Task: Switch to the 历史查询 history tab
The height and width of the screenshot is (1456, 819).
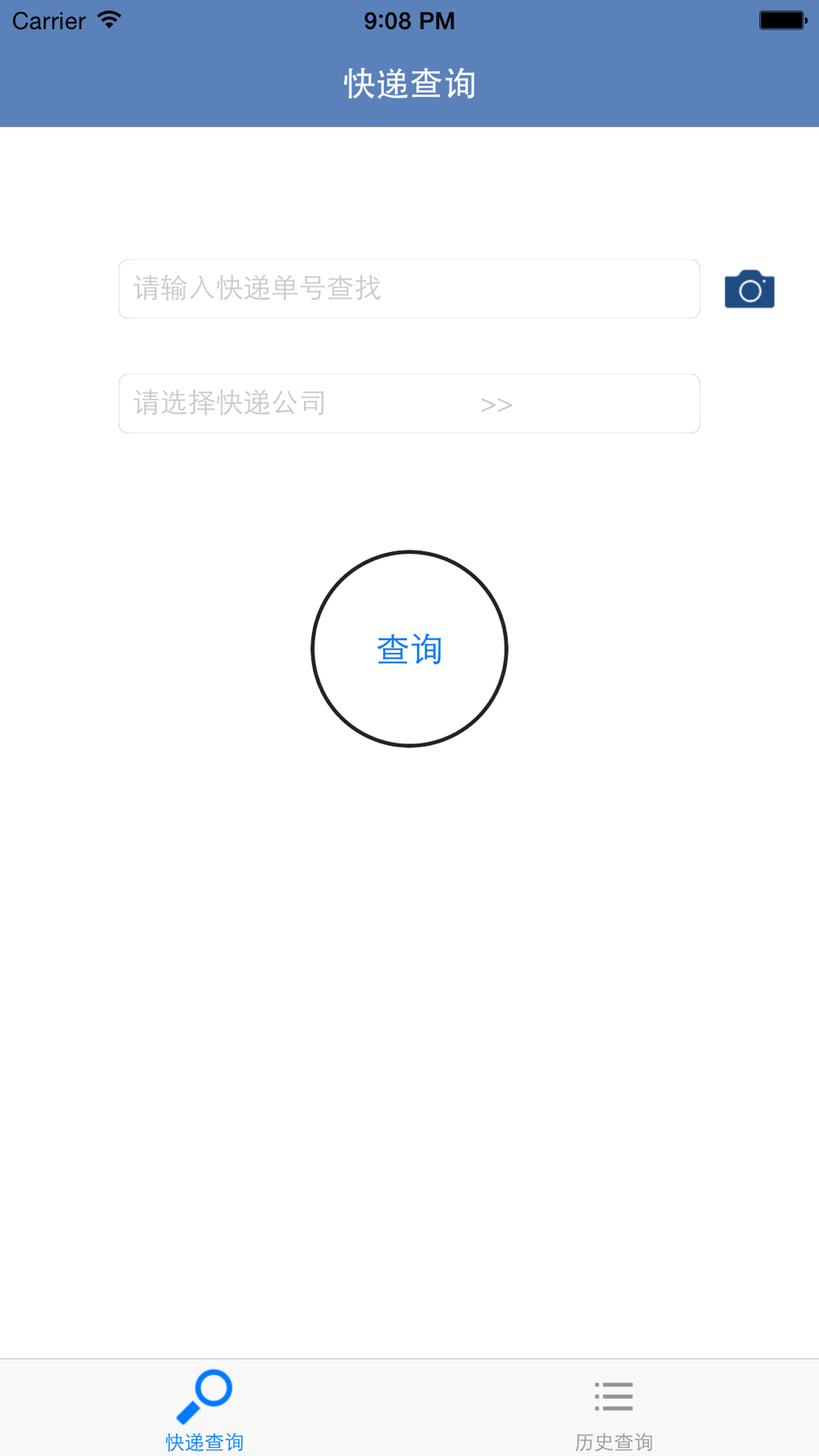Action: pyautogui.click(x=613, y=1410)
